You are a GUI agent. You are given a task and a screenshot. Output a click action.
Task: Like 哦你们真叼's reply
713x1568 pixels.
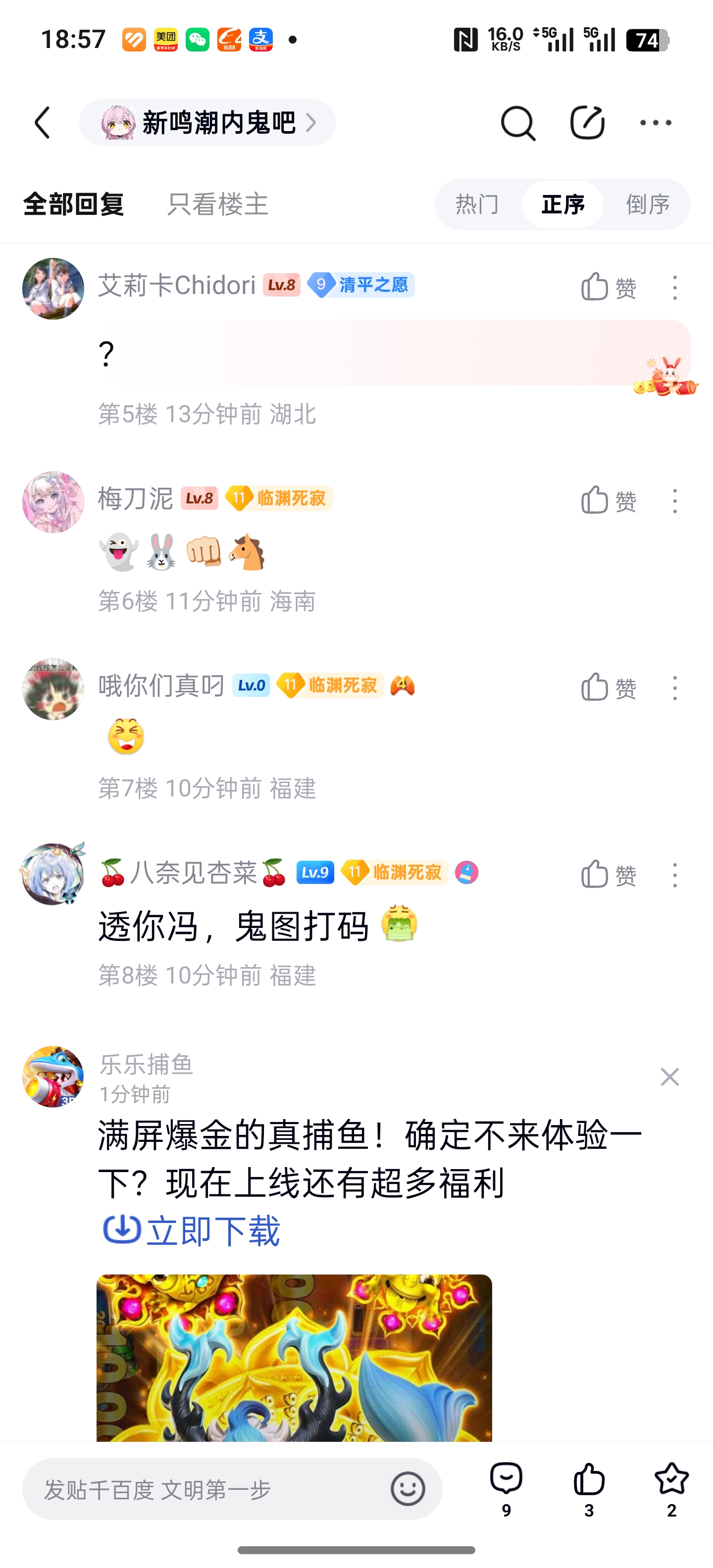608,688
